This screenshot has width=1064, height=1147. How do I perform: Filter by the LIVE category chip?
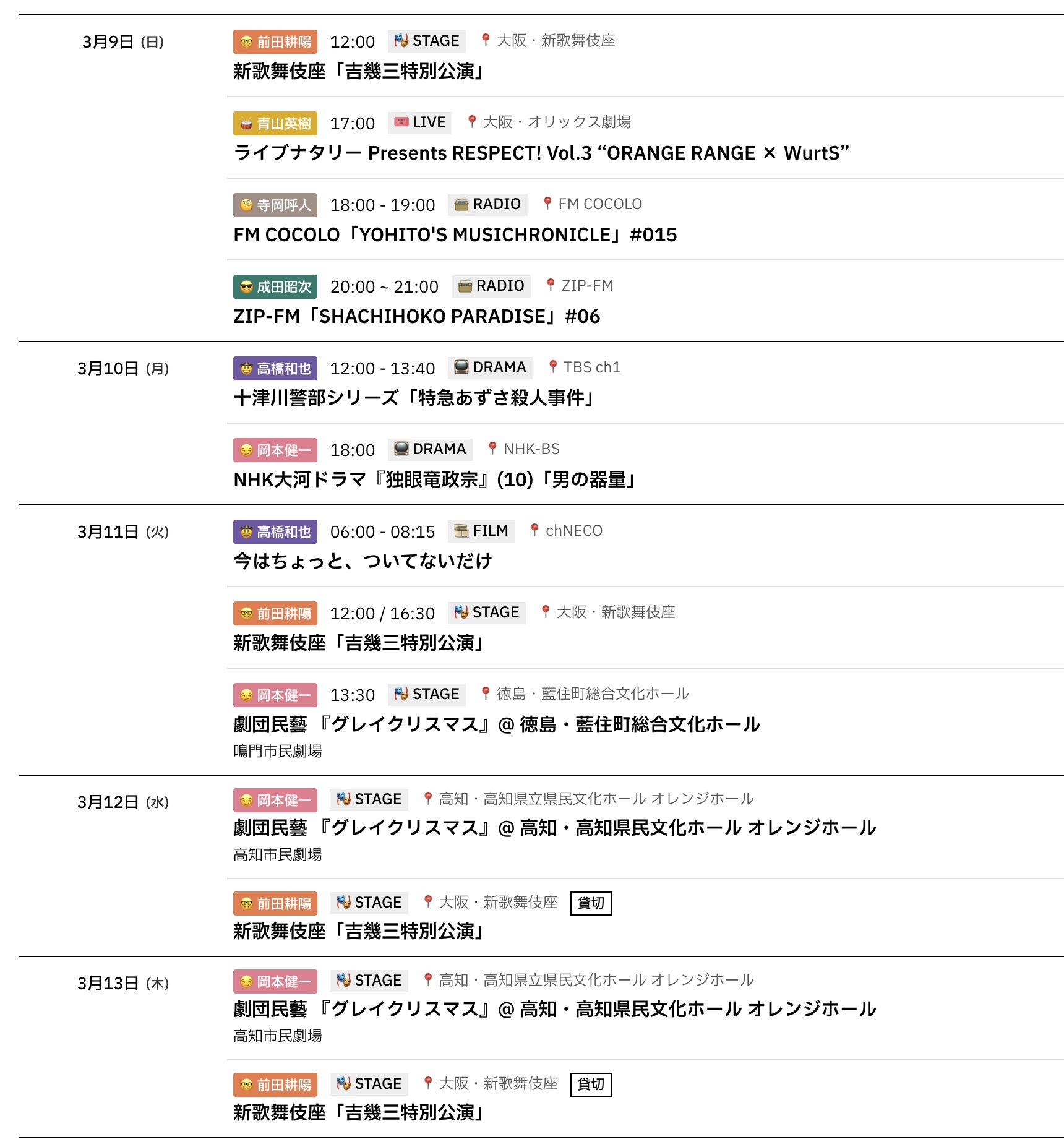click(420, 122)
